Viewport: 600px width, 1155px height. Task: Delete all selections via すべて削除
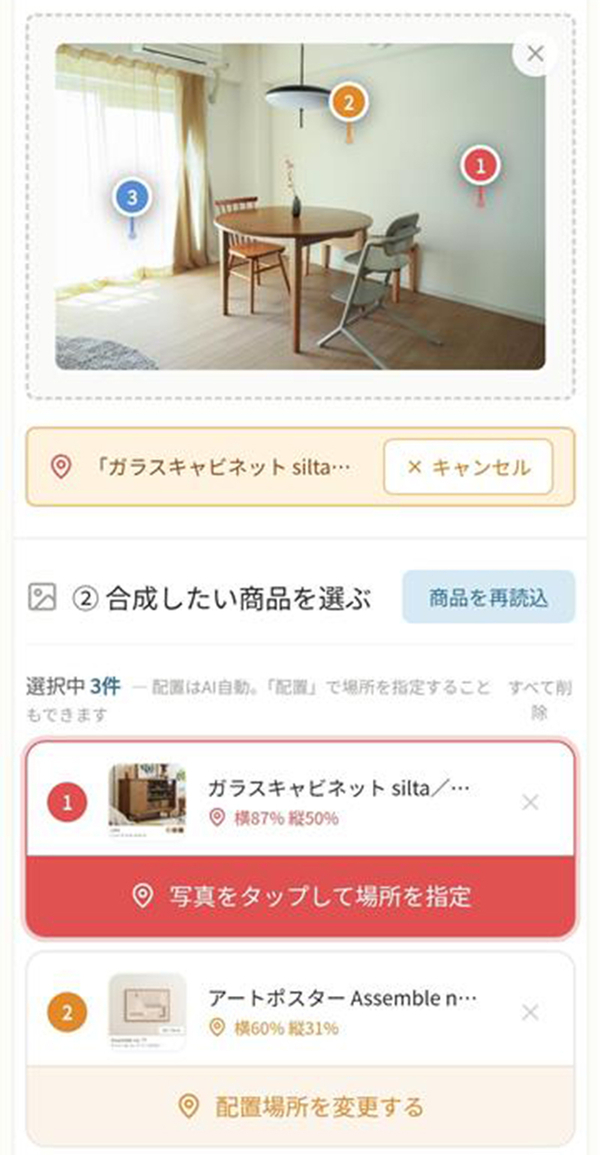pyautogui.click(x=539, y=700)
